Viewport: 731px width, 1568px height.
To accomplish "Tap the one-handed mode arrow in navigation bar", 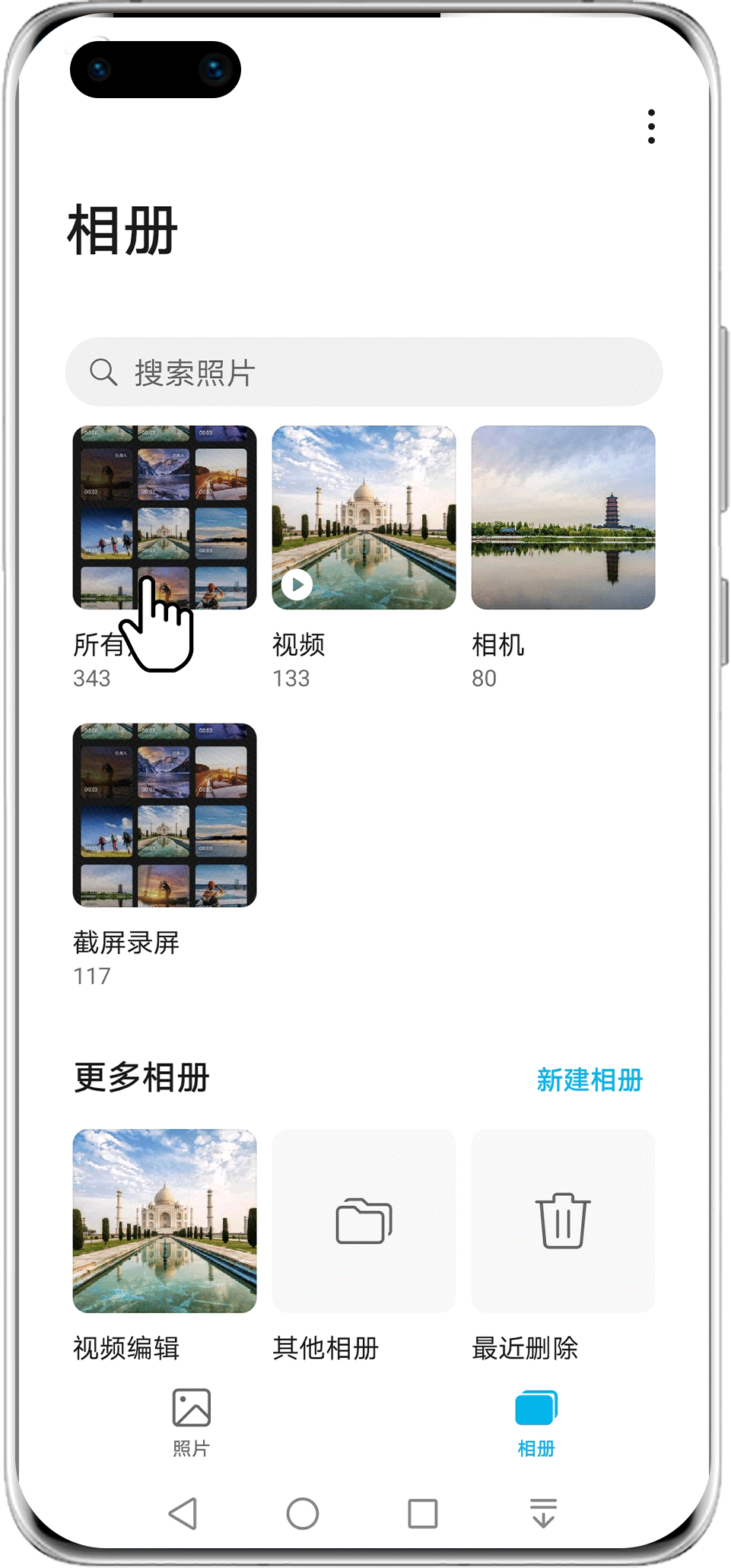I will [x=542, y=1514].
